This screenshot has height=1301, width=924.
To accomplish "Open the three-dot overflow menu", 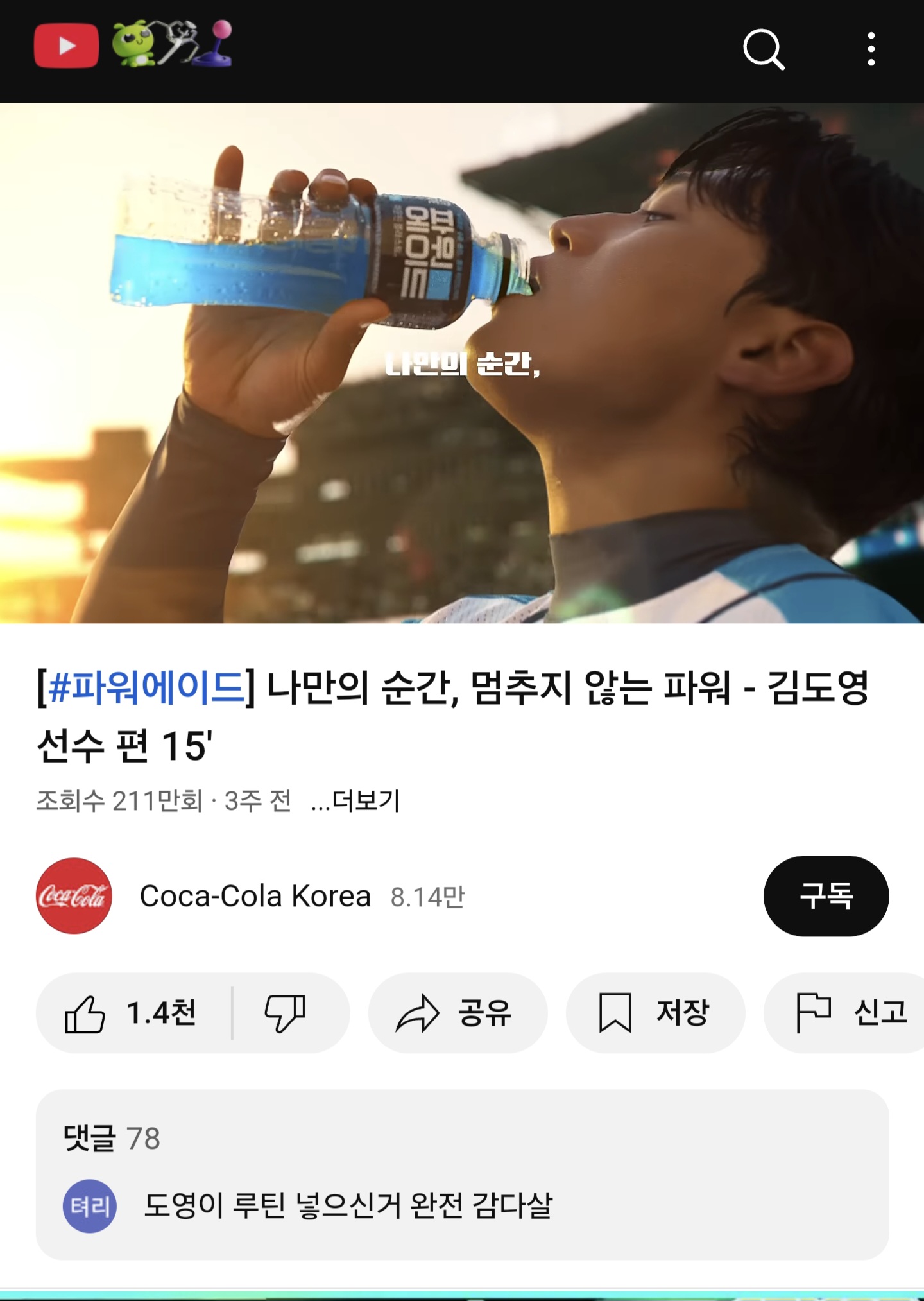I will pyautogui.click(x=871, y=49).
